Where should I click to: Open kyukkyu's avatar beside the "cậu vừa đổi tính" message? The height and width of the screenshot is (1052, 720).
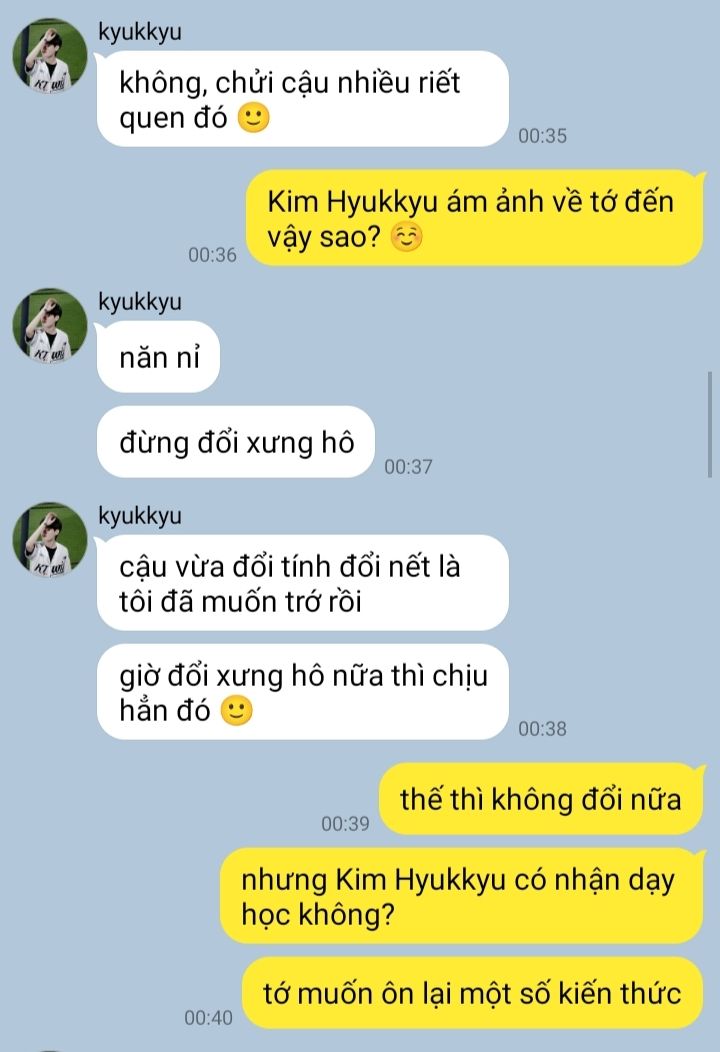49,539
